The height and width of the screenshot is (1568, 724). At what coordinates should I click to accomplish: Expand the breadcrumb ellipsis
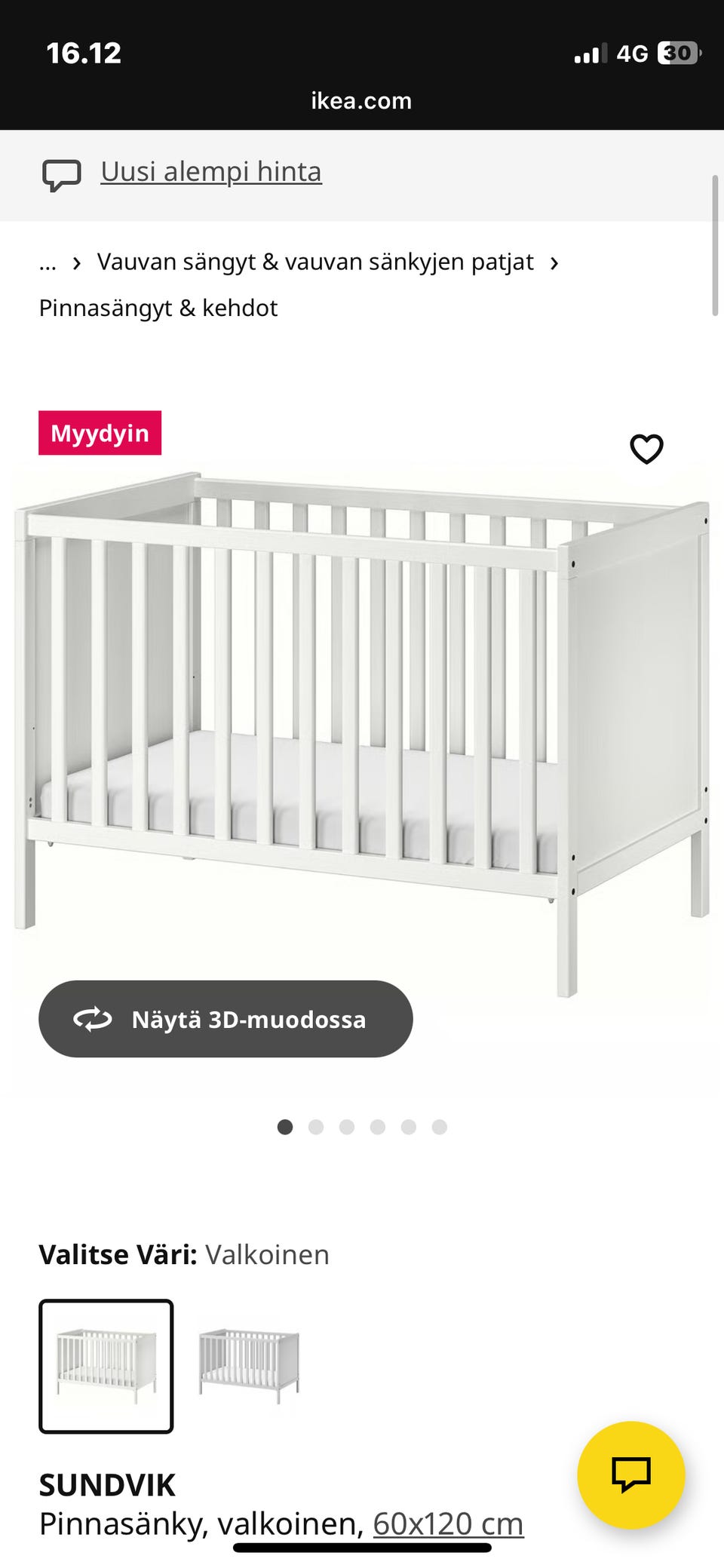pyautogui.click(x=48, y=262)
